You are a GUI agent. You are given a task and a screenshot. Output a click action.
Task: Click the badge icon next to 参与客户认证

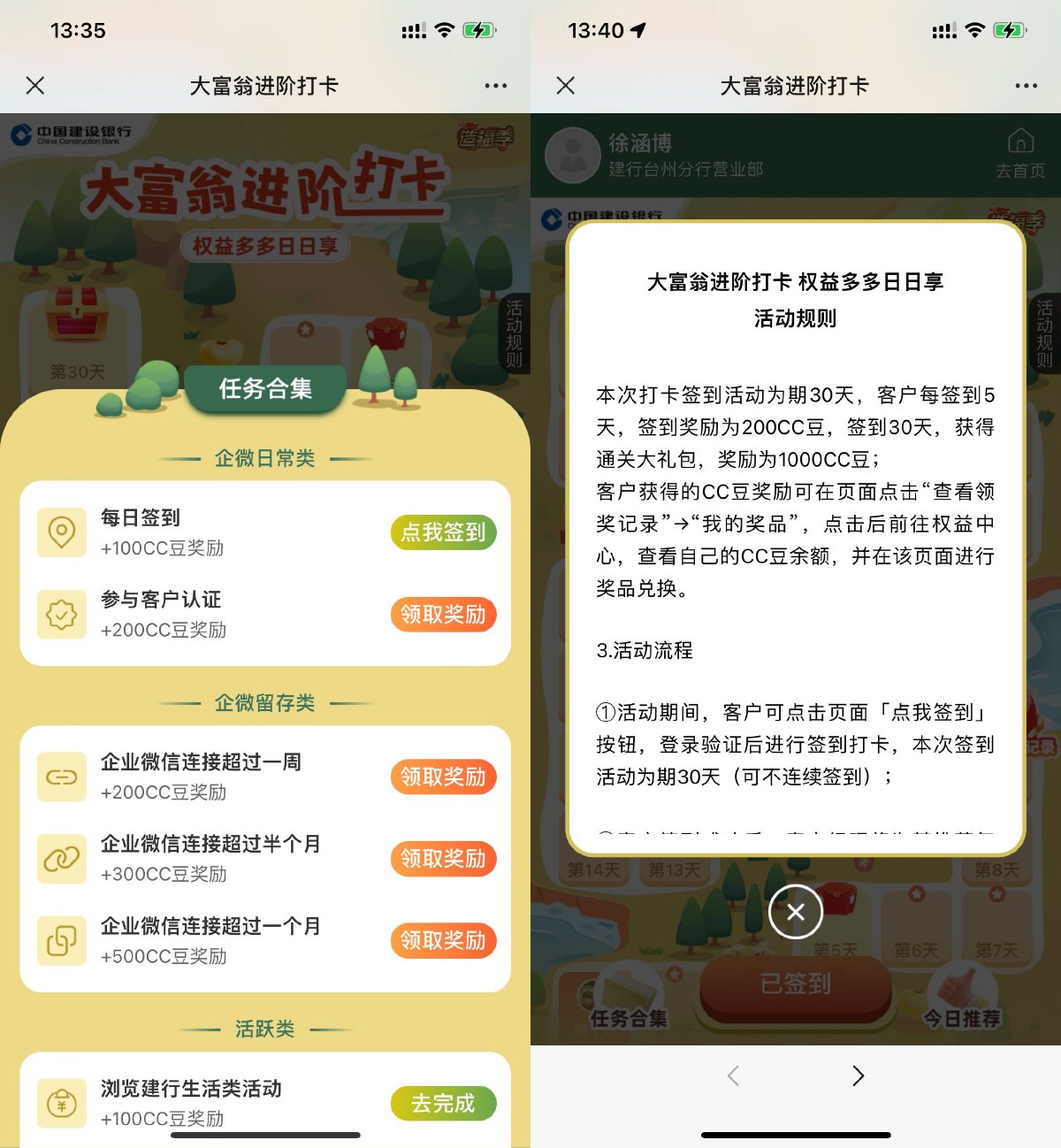(62, 615)
